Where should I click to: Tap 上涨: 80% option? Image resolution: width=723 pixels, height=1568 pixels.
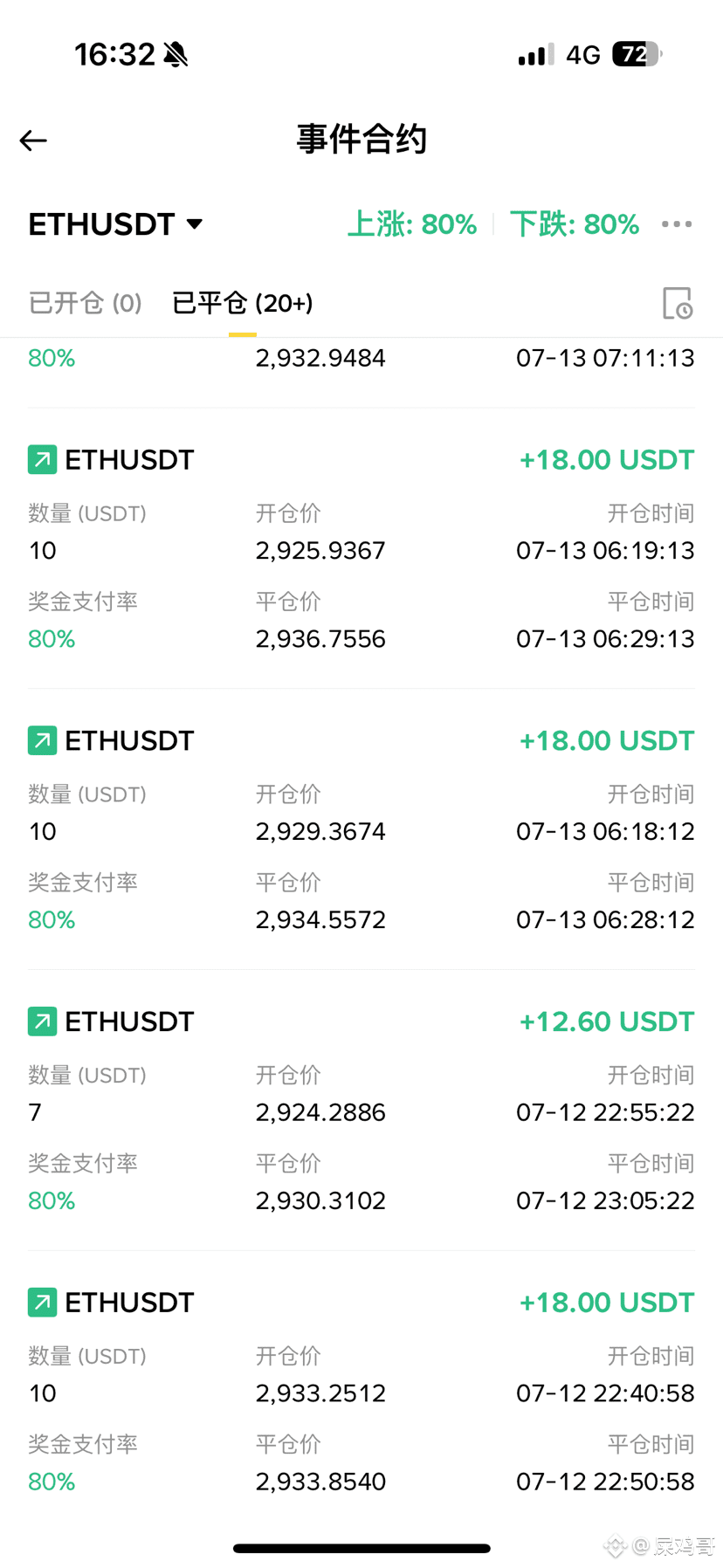pos(412,224)
